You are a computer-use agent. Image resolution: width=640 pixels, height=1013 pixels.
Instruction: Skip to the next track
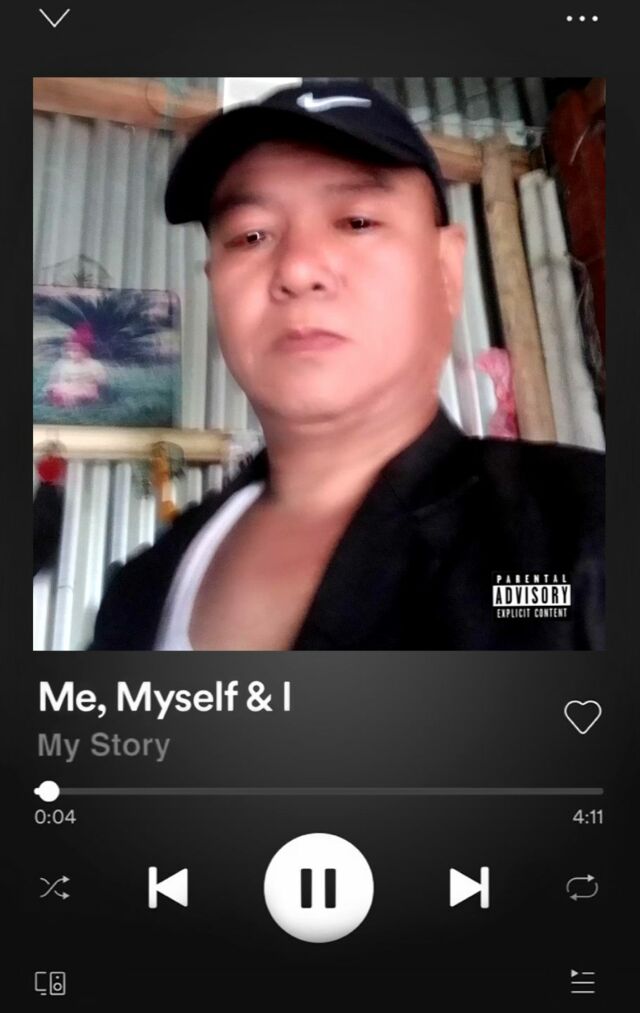(470, 888)
